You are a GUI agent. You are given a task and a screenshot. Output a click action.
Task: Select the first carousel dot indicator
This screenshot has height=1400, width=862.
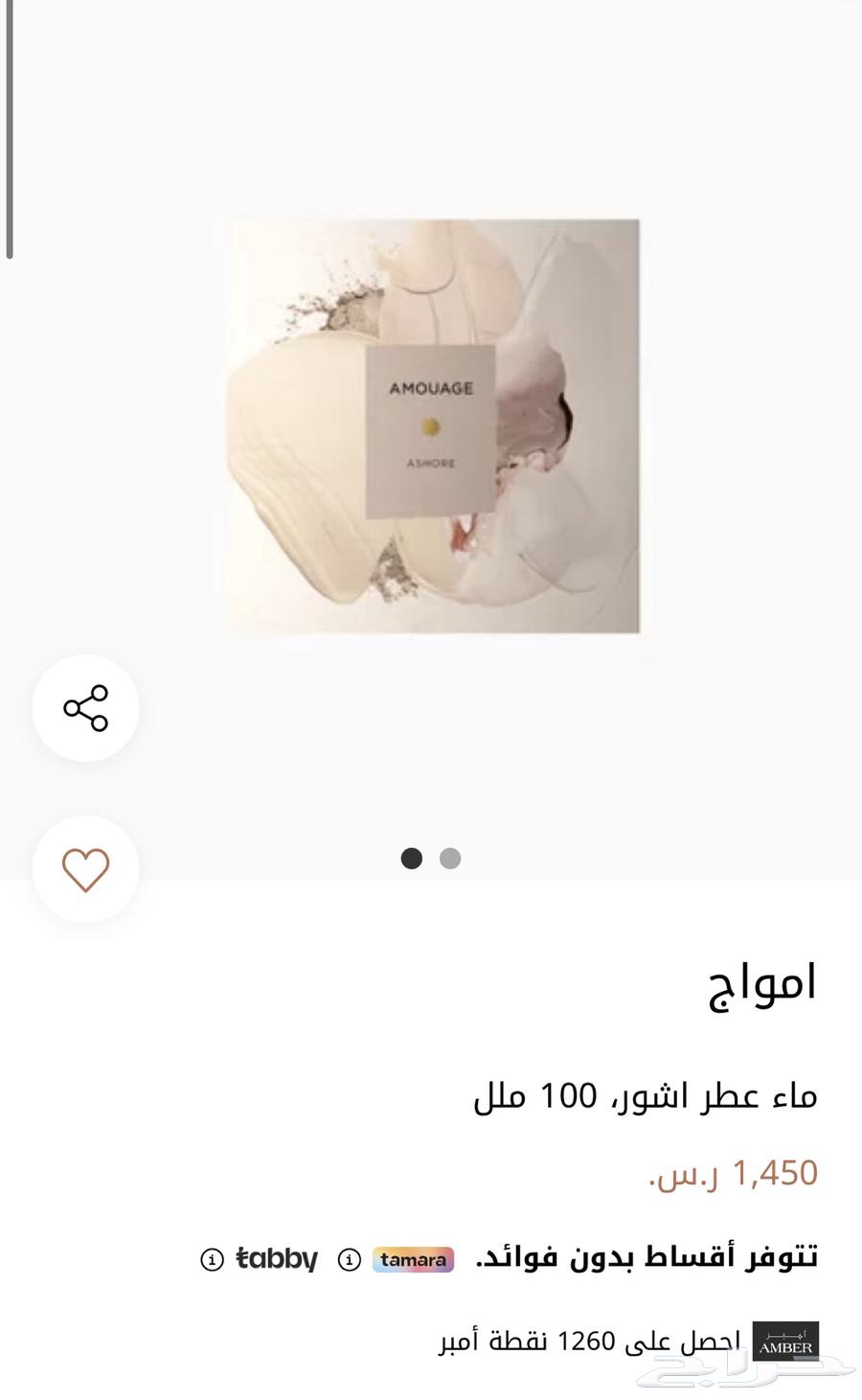click(x=411, y=859)
